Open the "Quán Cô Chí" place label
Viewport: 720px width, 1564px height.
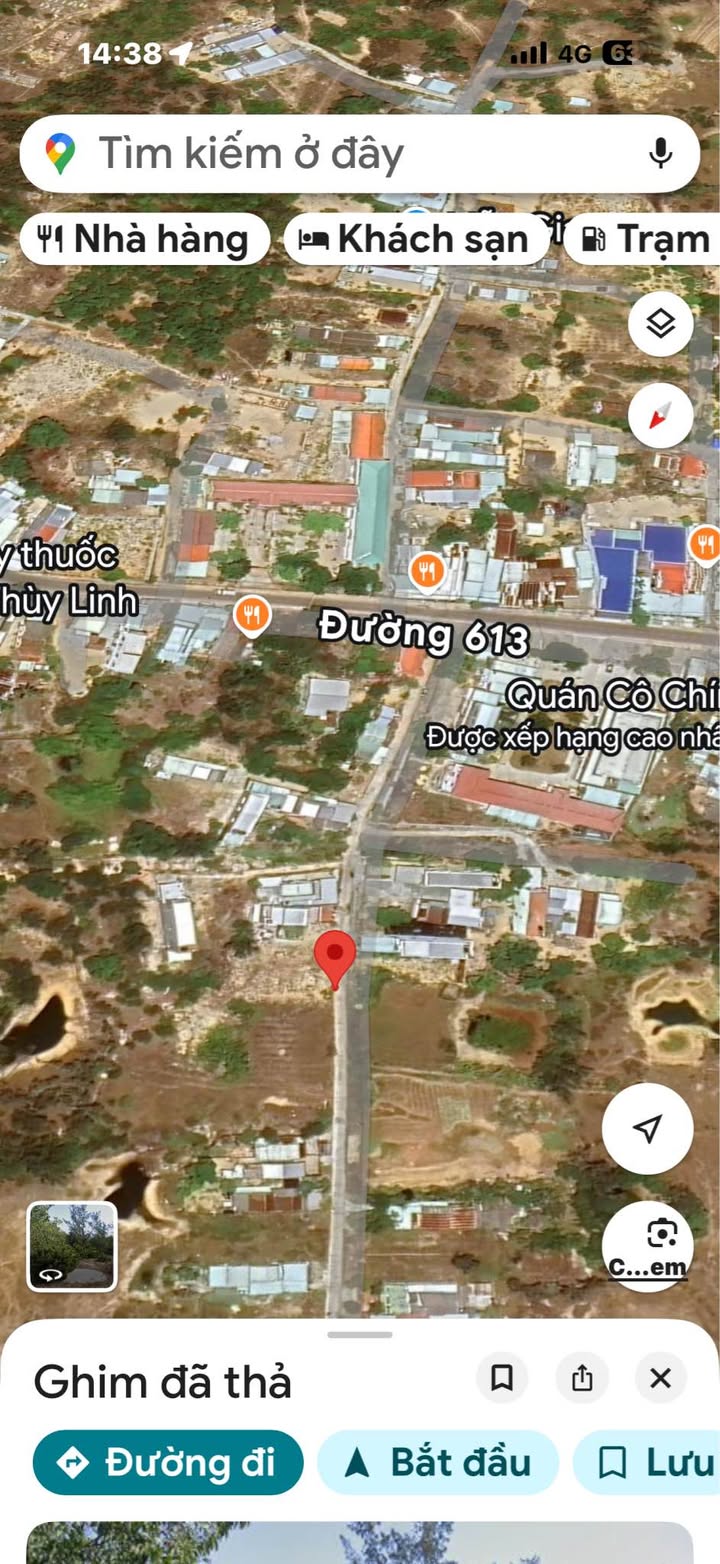click(x=610, y=696)
